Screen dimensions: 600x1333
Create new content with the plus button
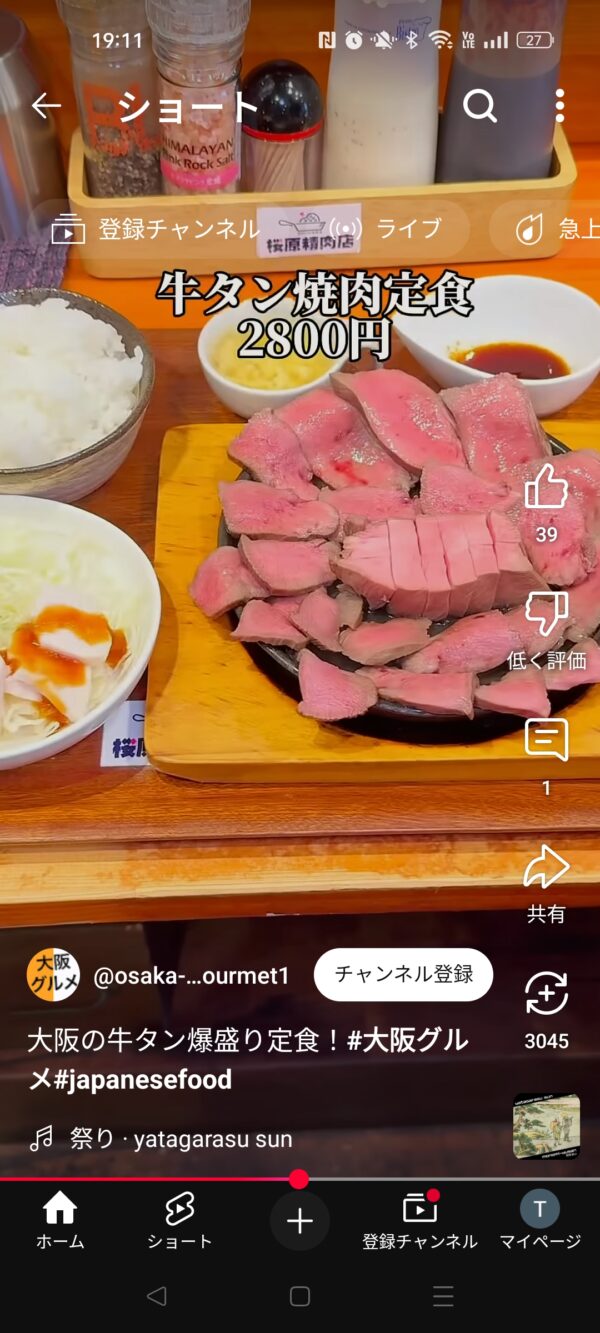click(300, 1221)
